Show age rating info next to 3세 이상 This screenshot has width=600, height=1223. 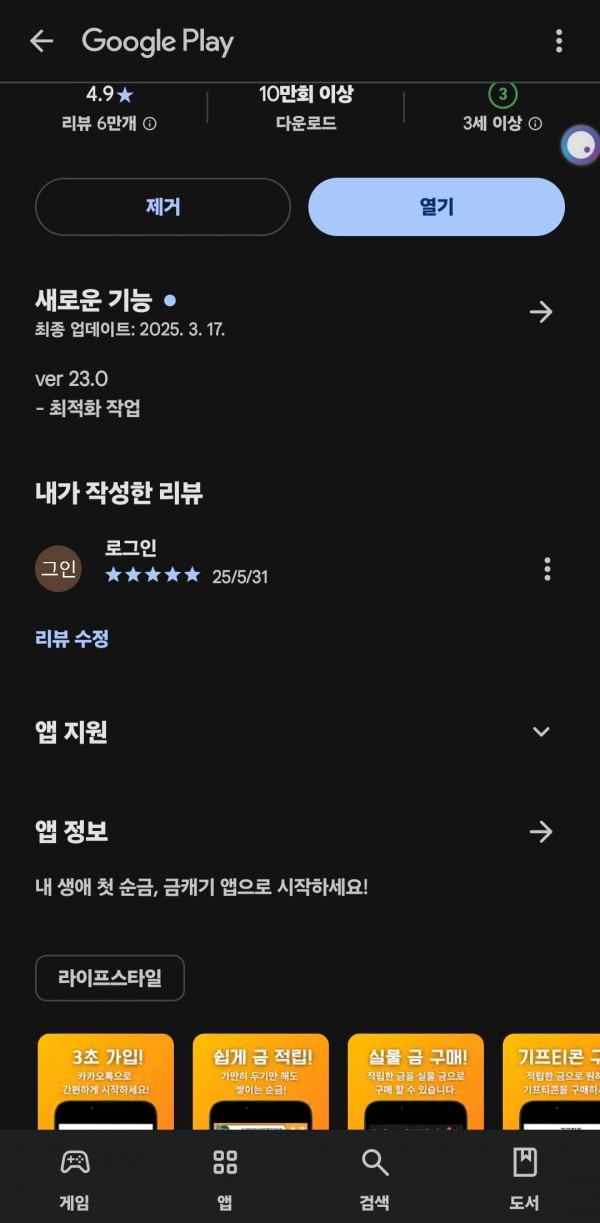coord(535,124)
